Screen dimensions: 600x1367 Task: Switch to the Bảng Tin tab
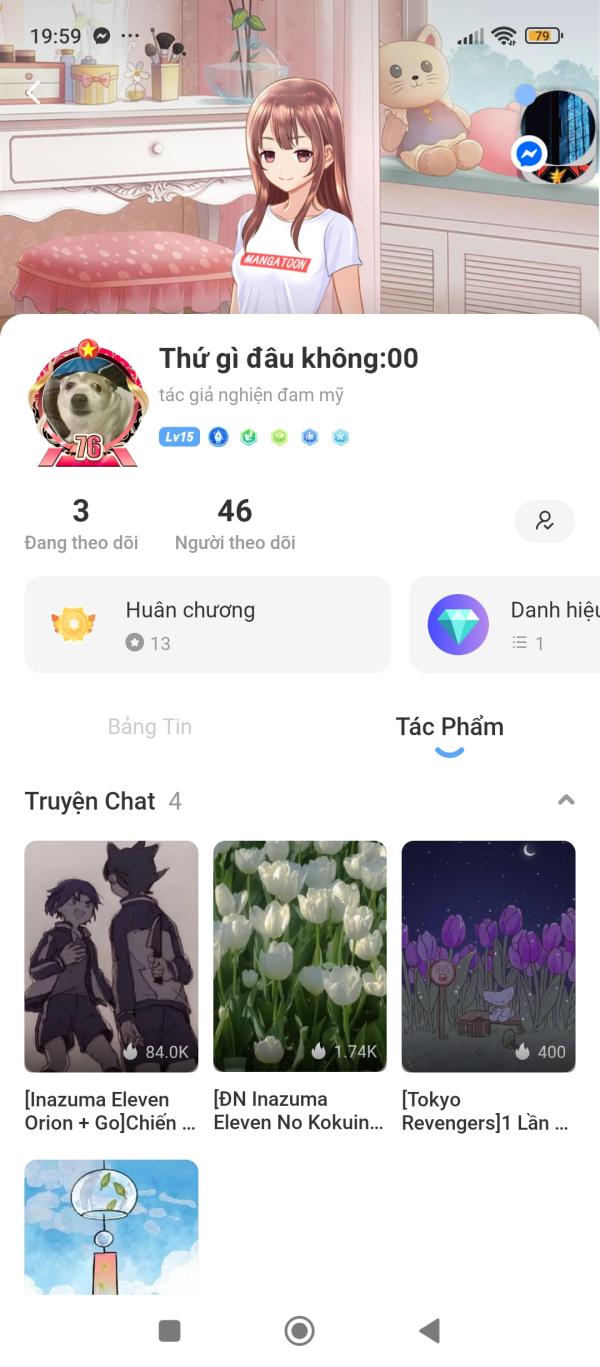coord(150,727)
